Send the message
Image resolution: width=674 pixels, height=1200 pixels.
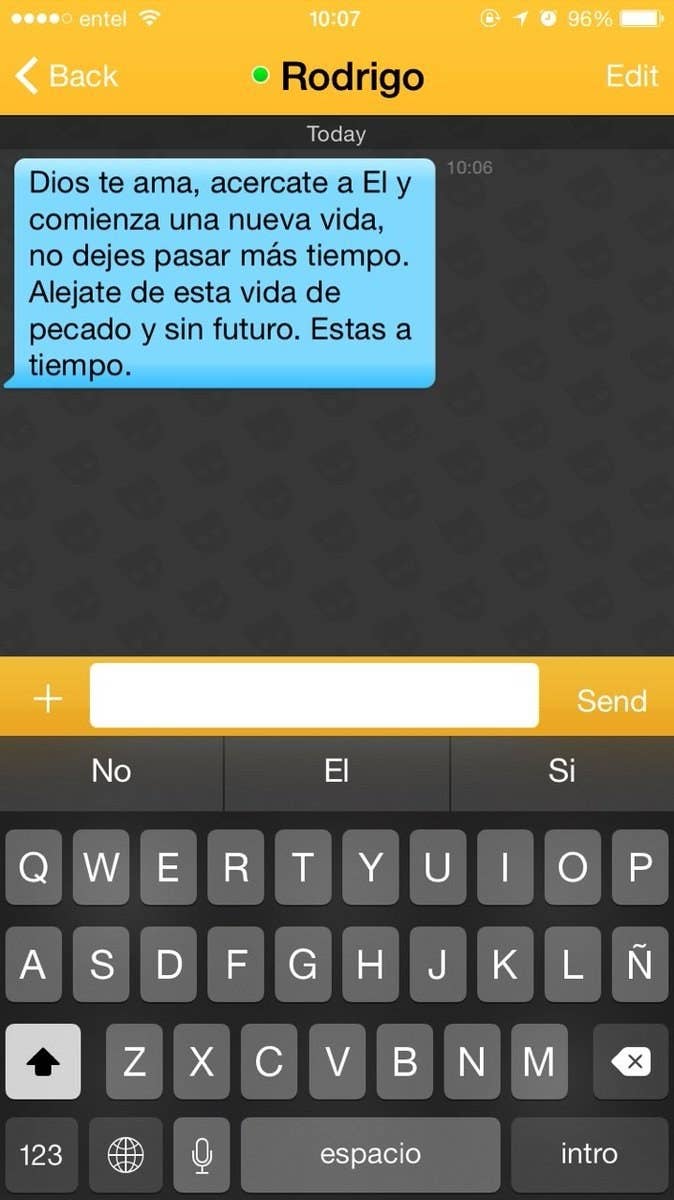(x=611, y=700)
